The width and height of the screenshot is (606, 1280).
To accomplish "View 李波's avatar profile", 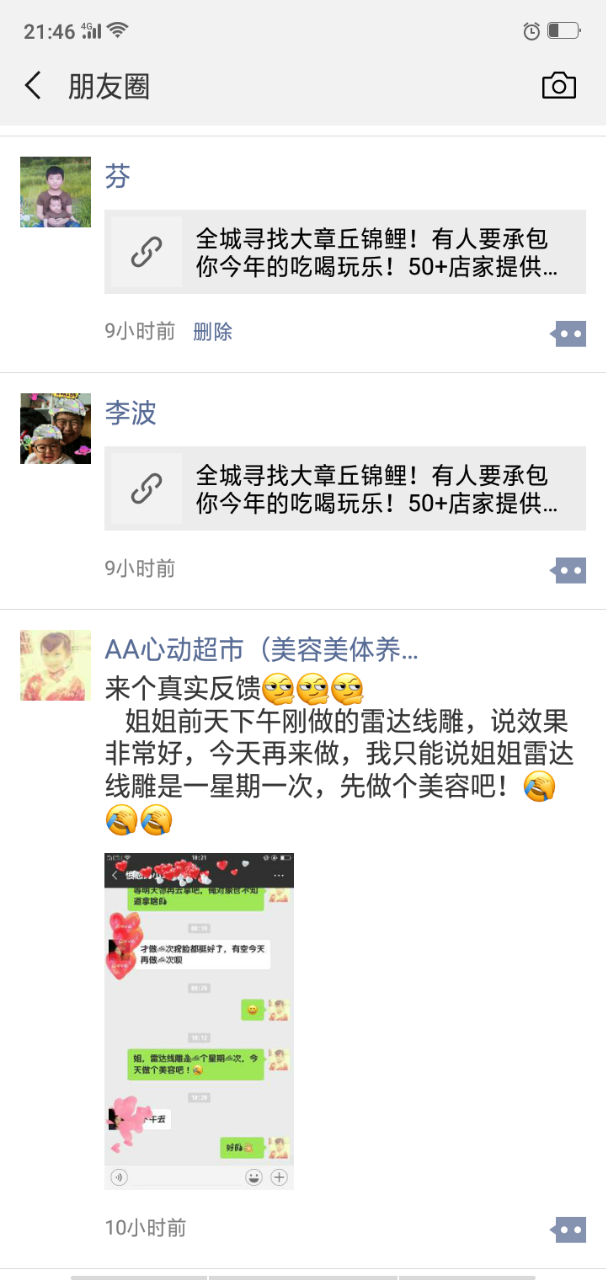I will [55, 428].
